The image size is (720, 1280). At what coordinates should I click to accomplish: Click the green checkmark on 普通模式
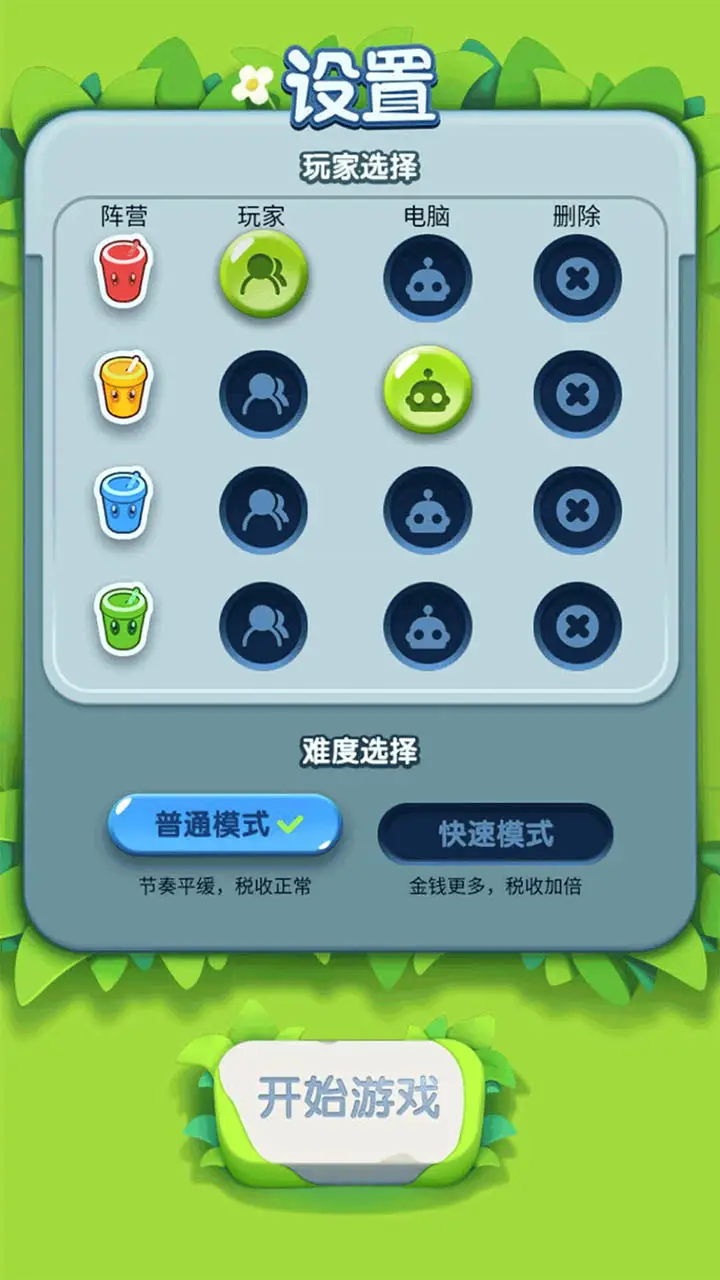pyautogui.click(x=289, y=823)
